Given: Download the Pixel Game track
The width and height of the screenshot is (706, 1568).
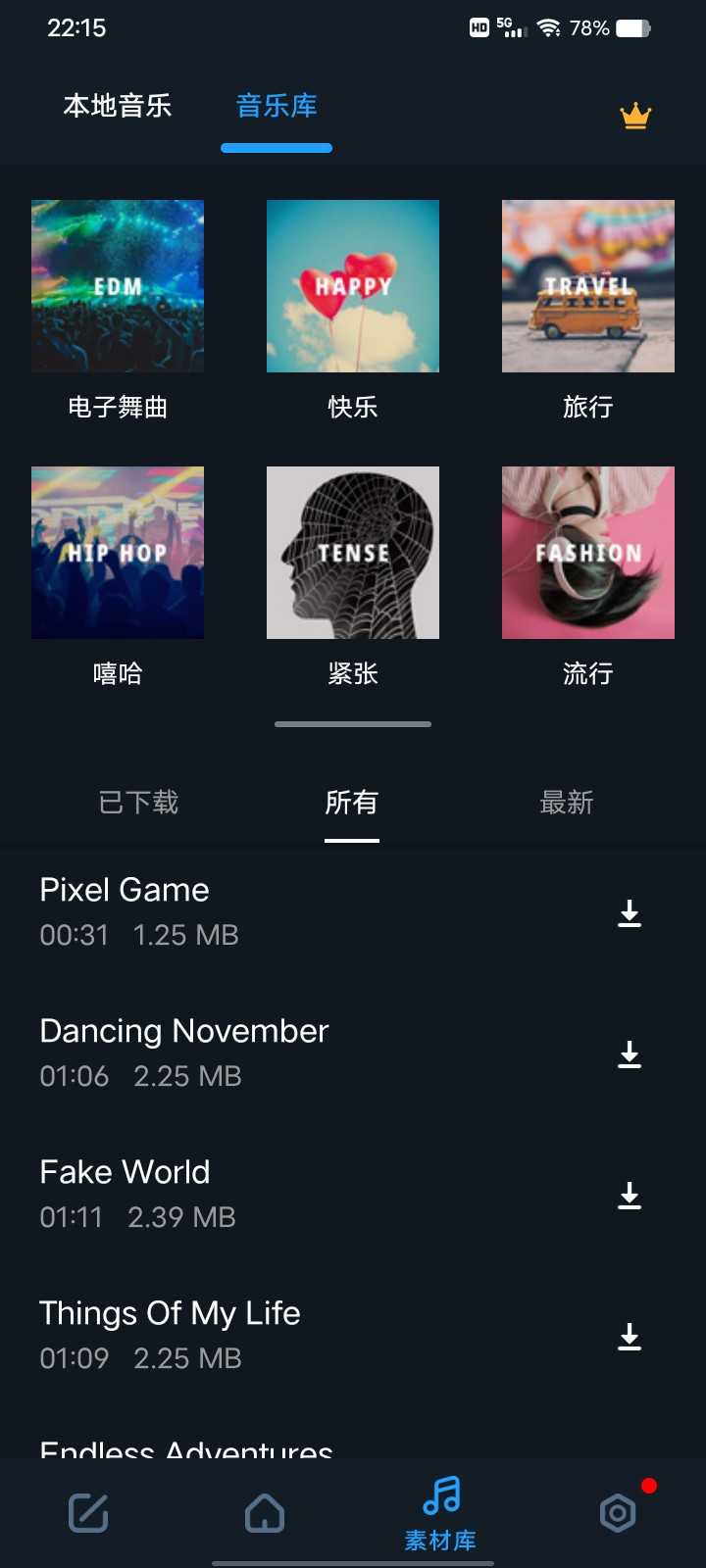Looking at the screenshot, I should [x=630, y=913].
